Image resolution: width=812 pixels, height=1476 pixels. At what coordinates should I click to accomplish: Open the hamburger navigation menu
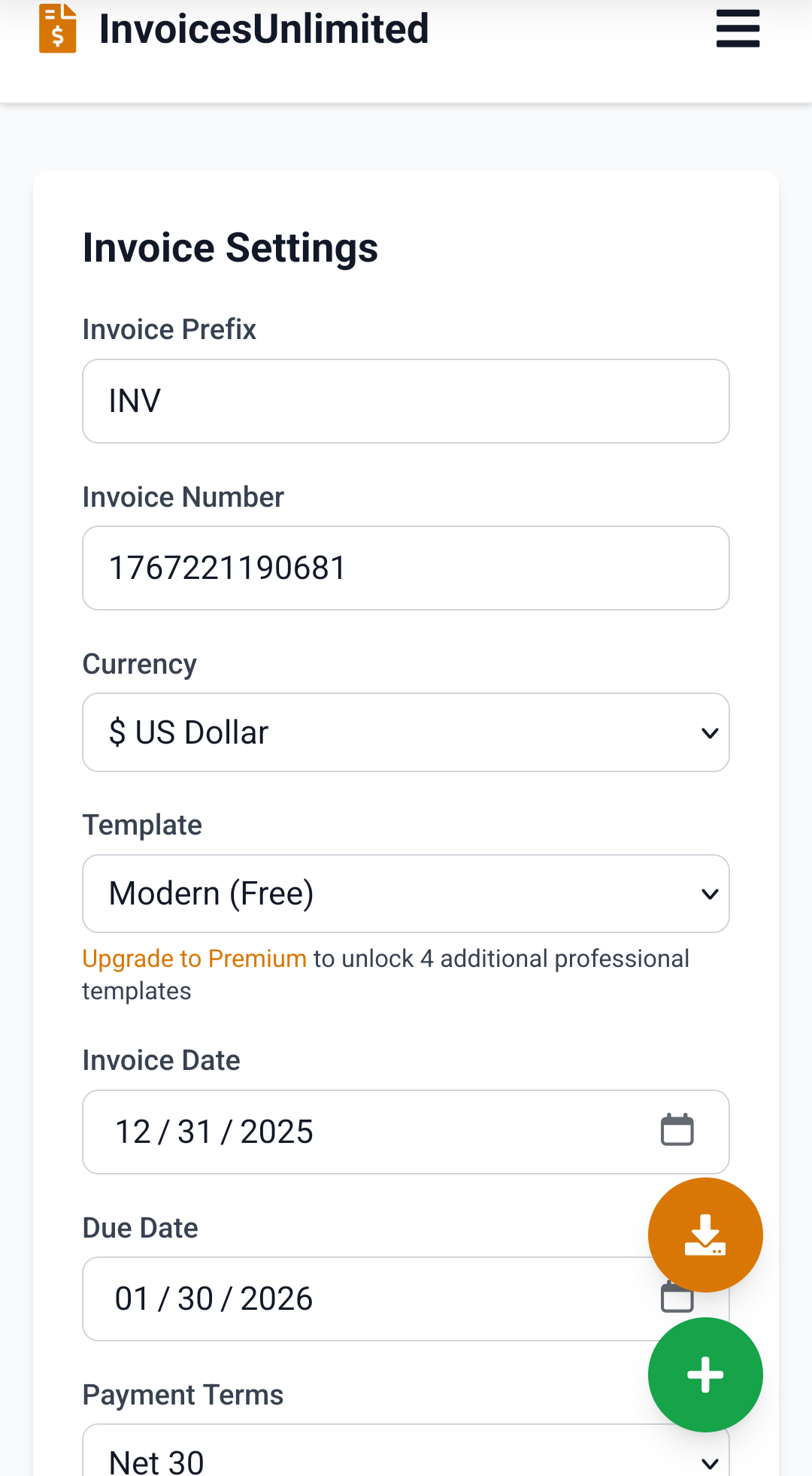tap(737, 29)
